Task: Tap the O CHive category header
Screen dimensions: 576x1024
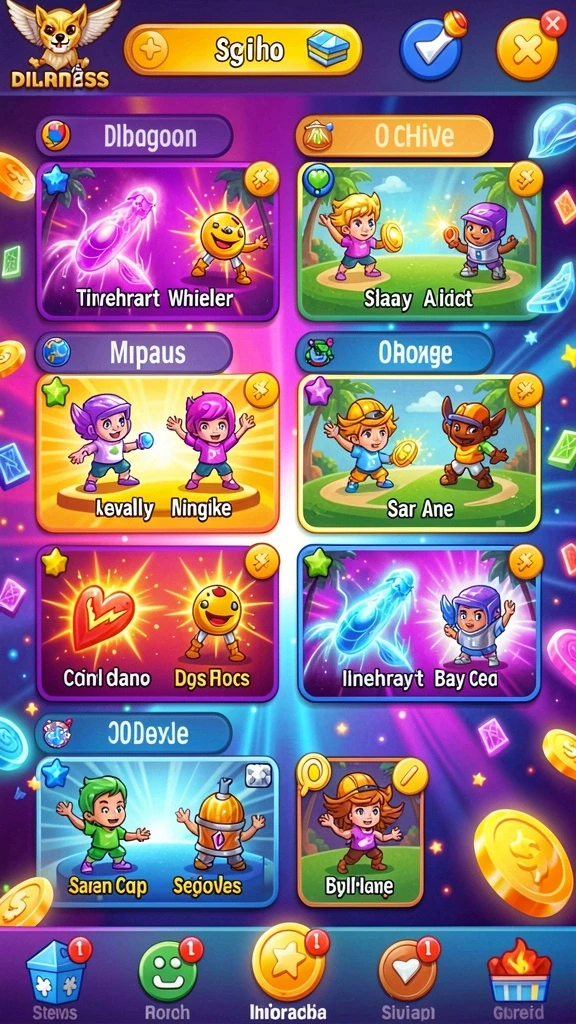Action: pyautogui.click(x=394, y=136)
